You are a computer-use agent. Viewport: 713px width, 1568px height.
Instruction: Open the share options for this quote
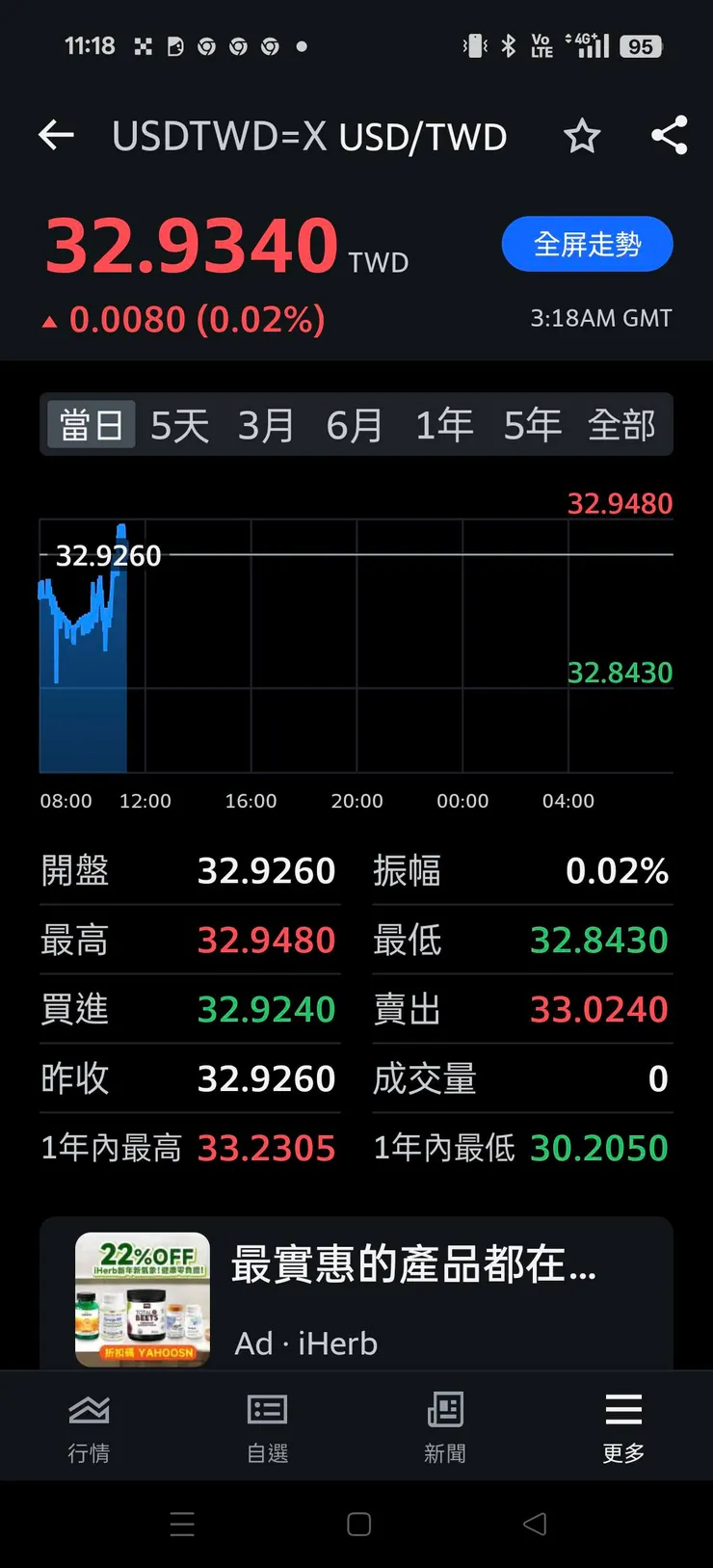click(668, 136)
